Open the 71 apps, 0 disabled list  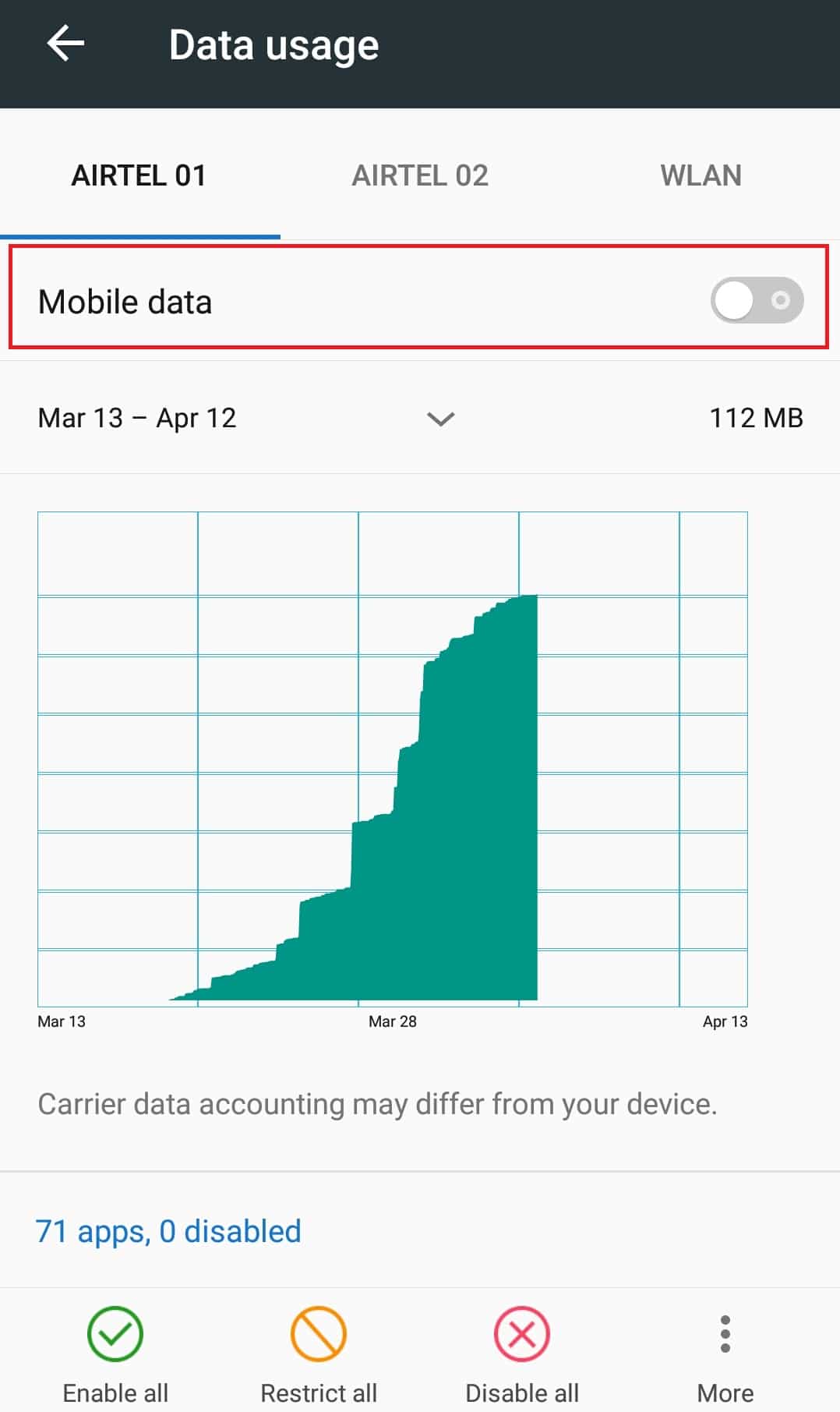168,1230
